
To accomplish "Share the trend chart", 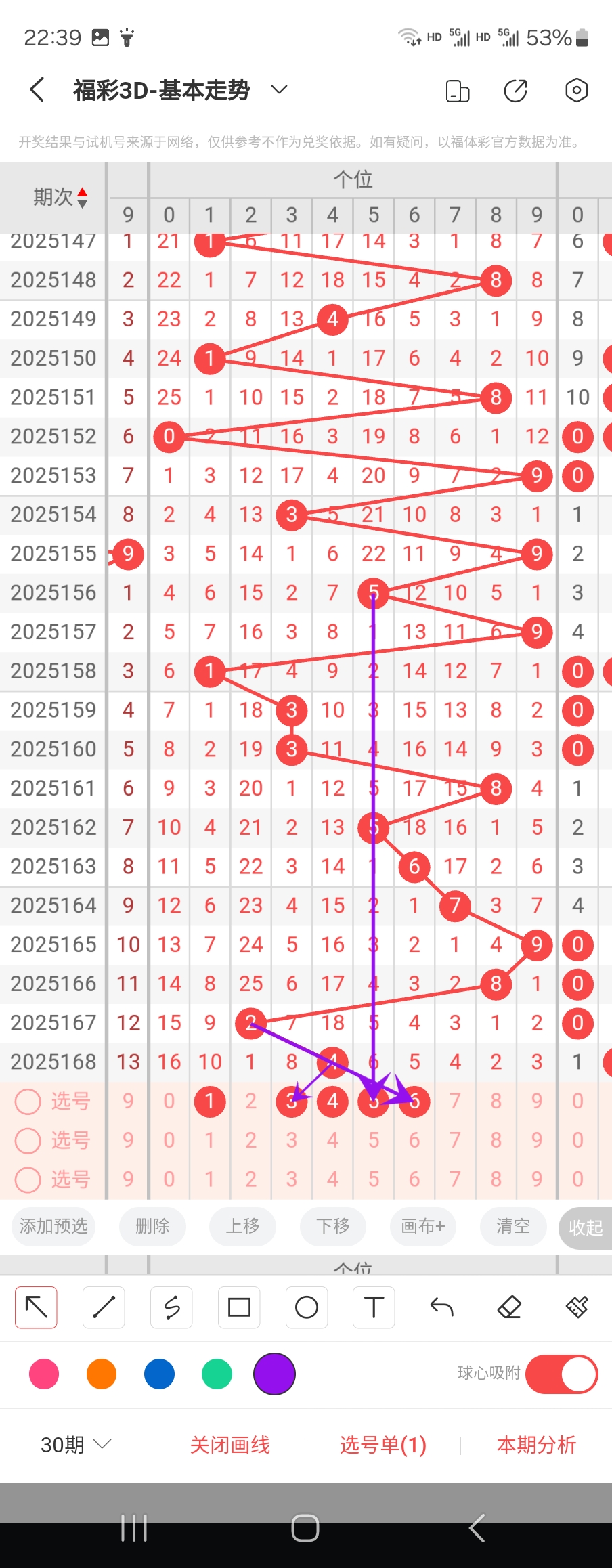I will click(x=515, y=90).
